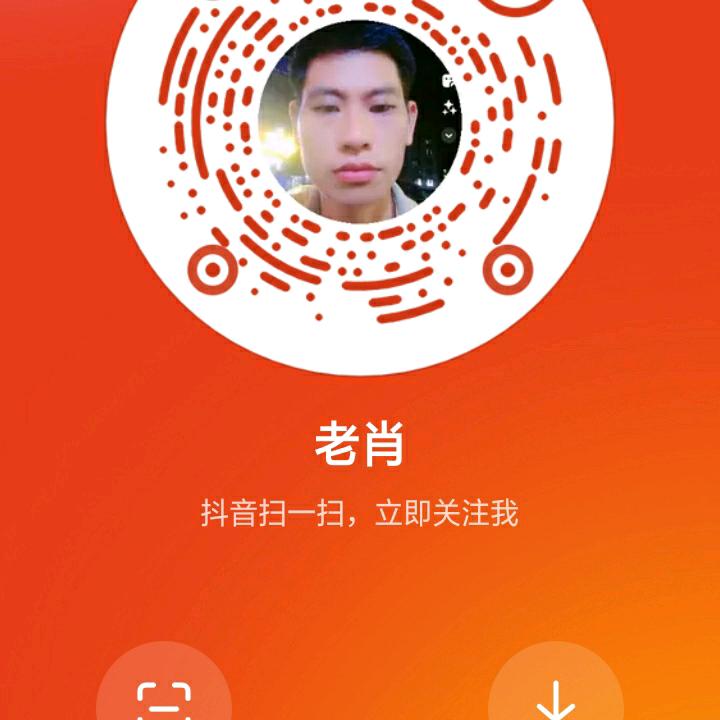720x720 pixels.
Task: Save the QR code with the download arrow
Action: [x=555, y=696]
